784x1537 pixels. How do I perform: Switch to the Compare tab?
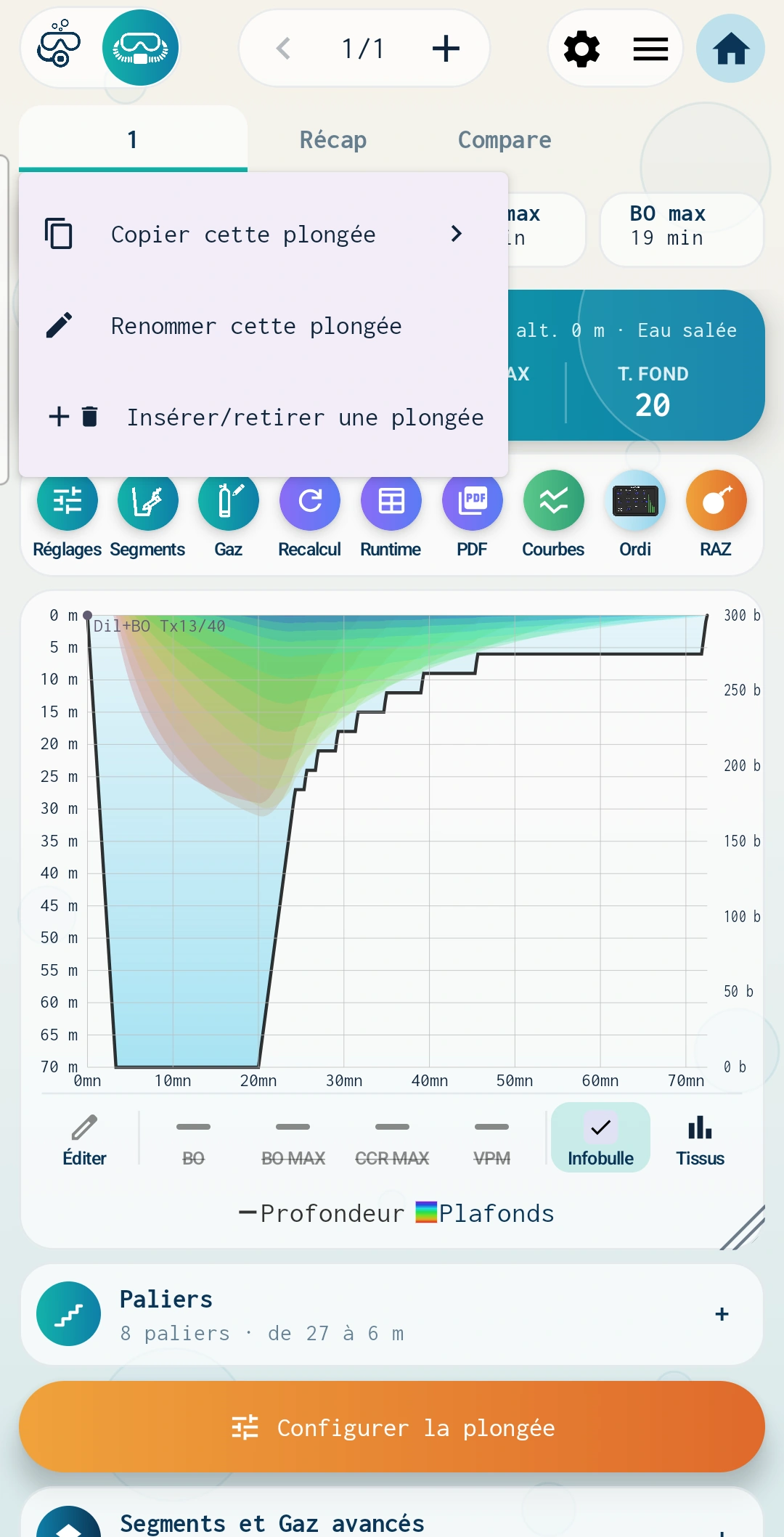tap(505, 139)
